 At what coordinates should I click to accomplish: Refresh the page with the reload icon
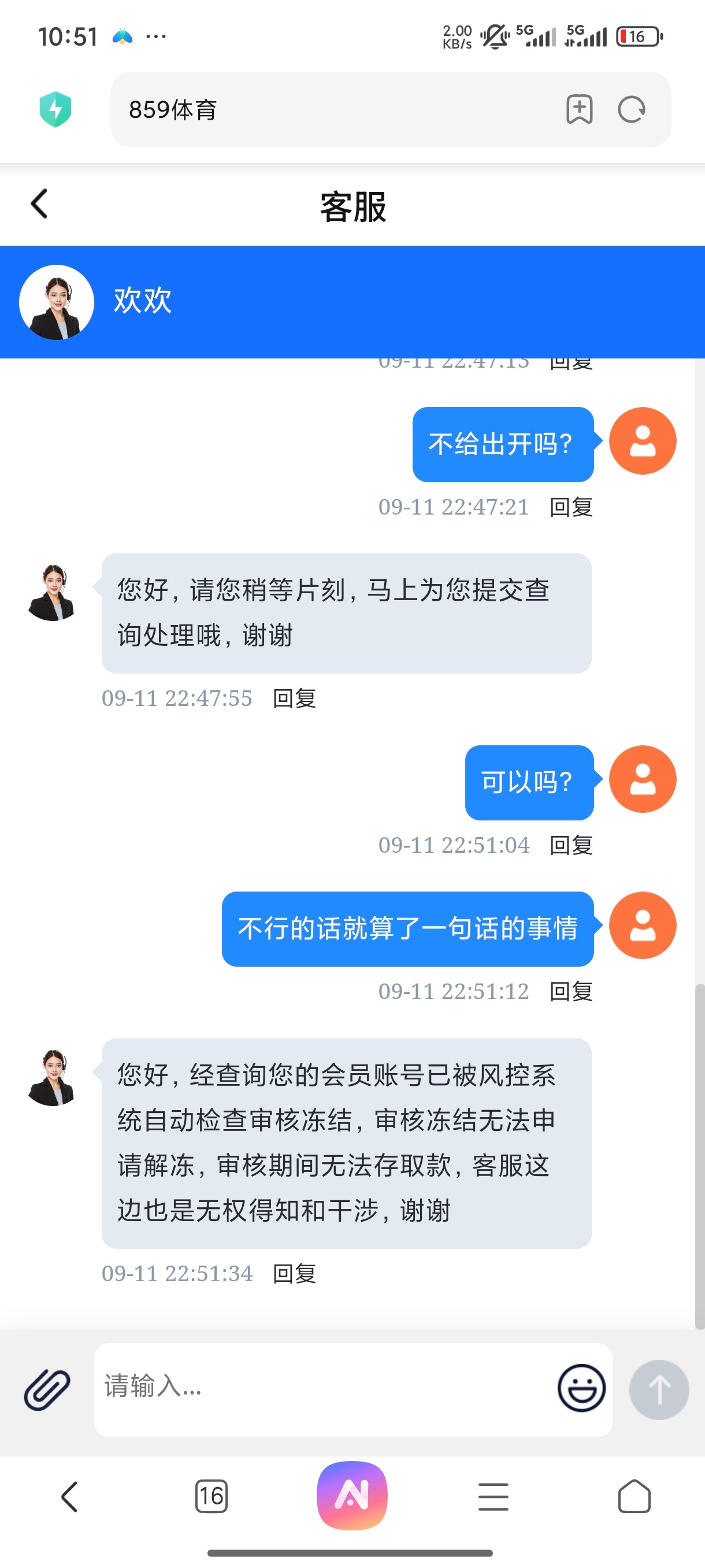pyautogui.click(x=632, y=110)
